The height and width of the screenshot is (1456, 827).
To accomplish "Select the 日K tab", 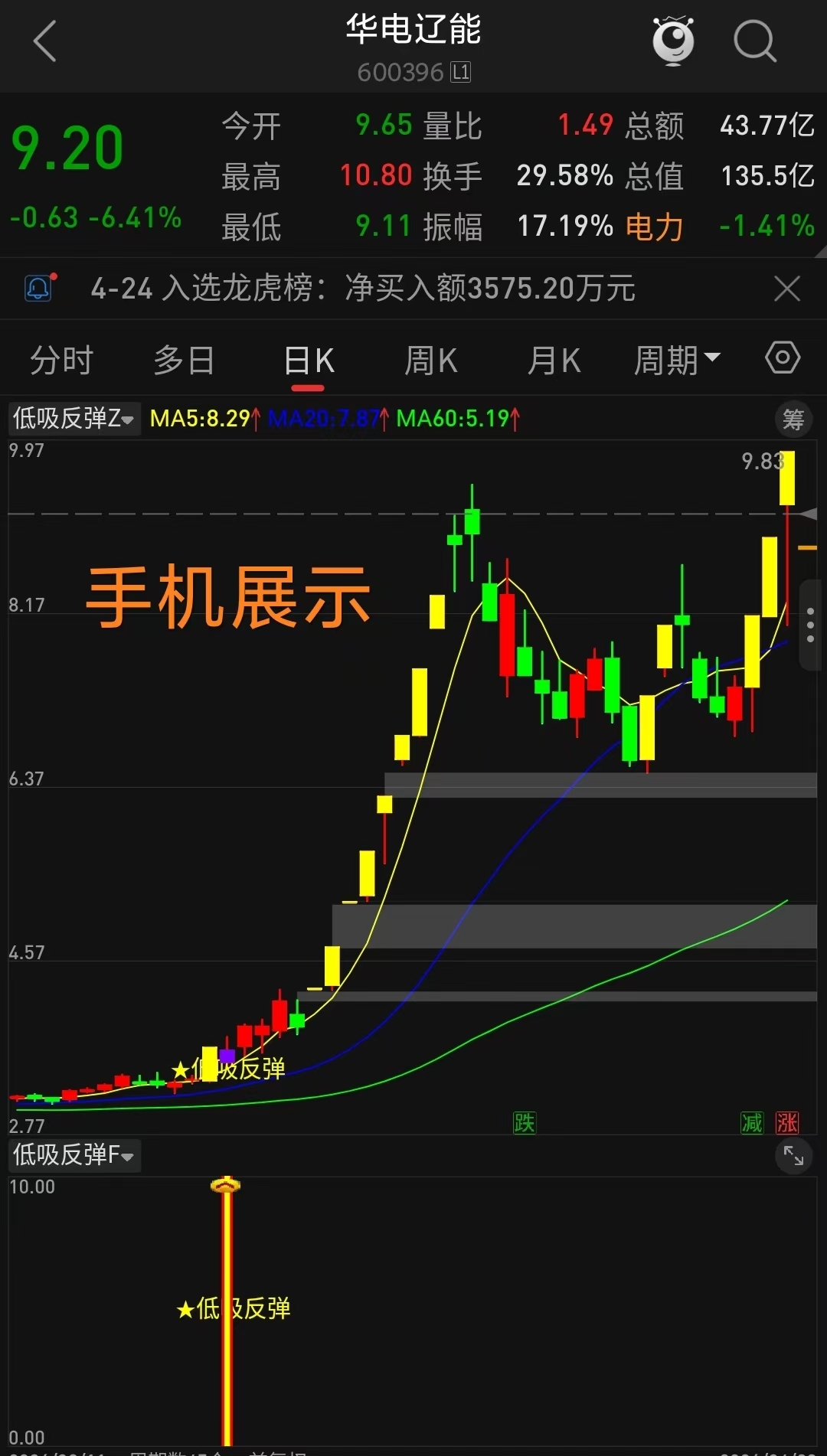I will click(x=309, y=361).
